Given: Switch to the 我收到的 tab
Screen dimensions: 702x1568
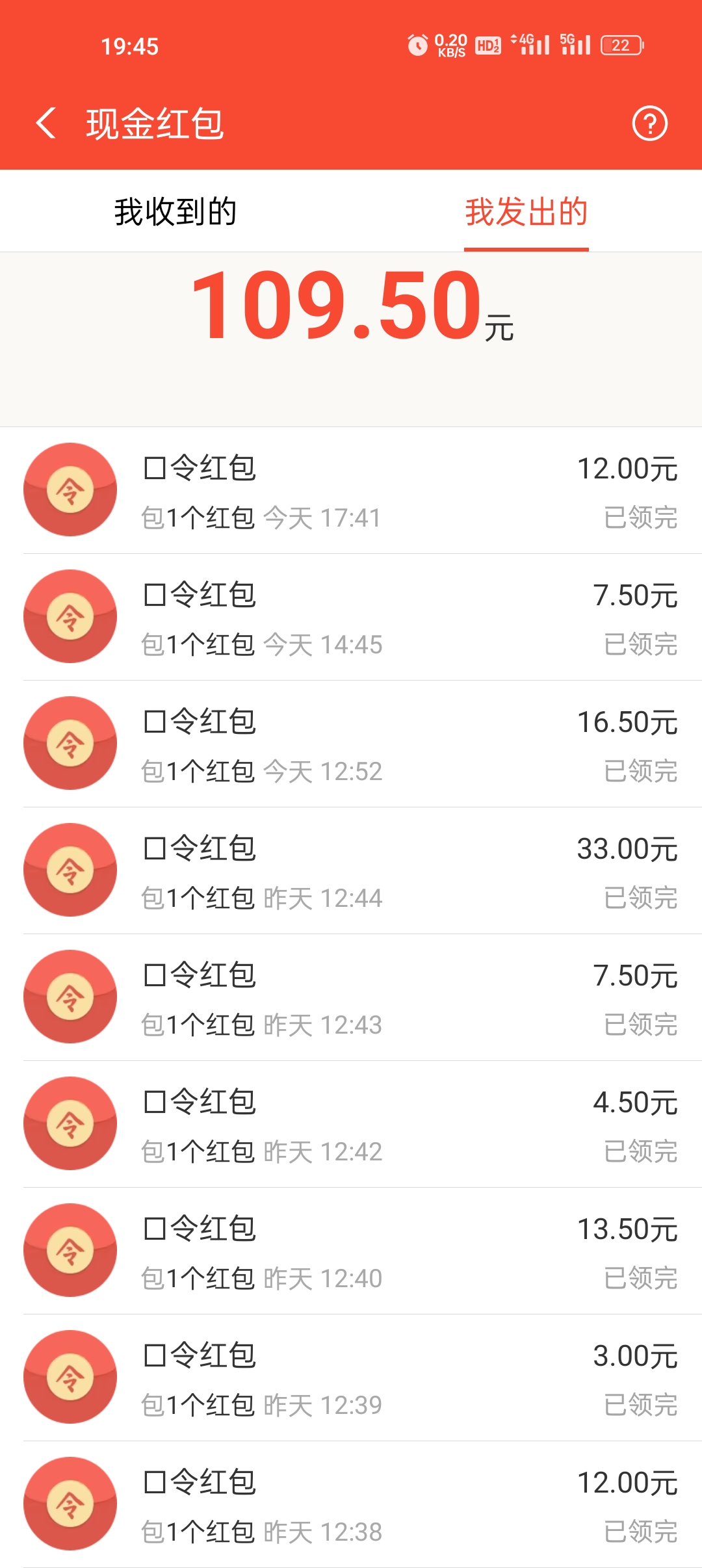Looking at the screenshot, I should 175,211.
